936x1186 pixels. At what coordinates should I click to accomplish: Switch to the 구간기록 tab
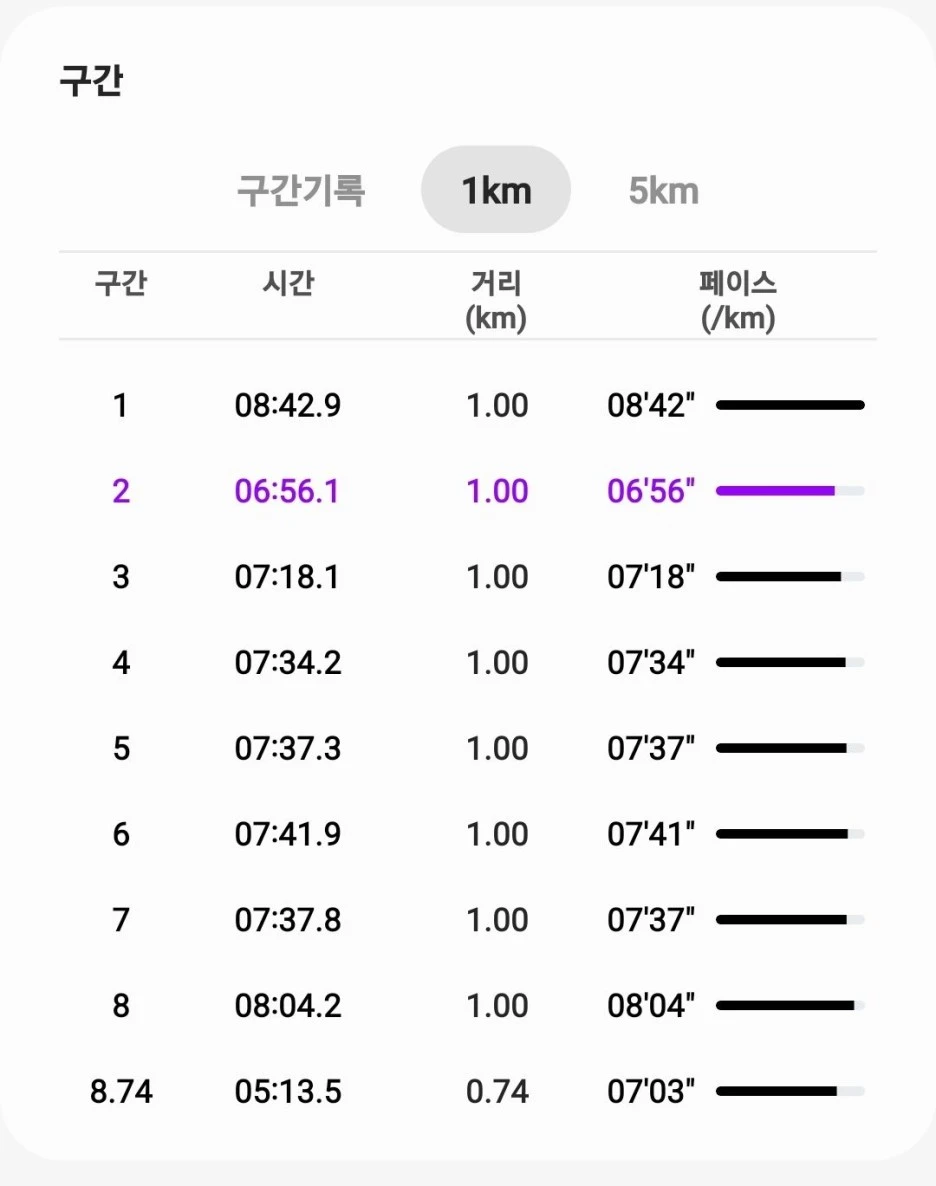point(301,190)
